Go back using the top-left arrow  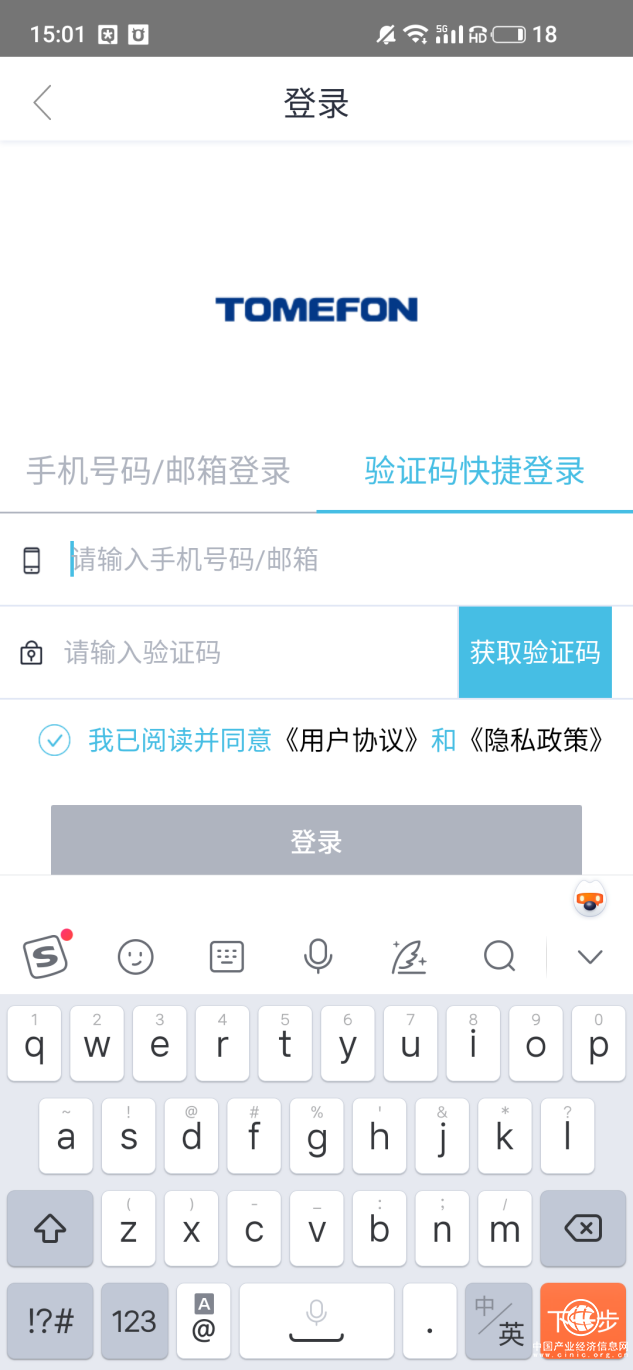pyautogui.click(x=42, y=103)
